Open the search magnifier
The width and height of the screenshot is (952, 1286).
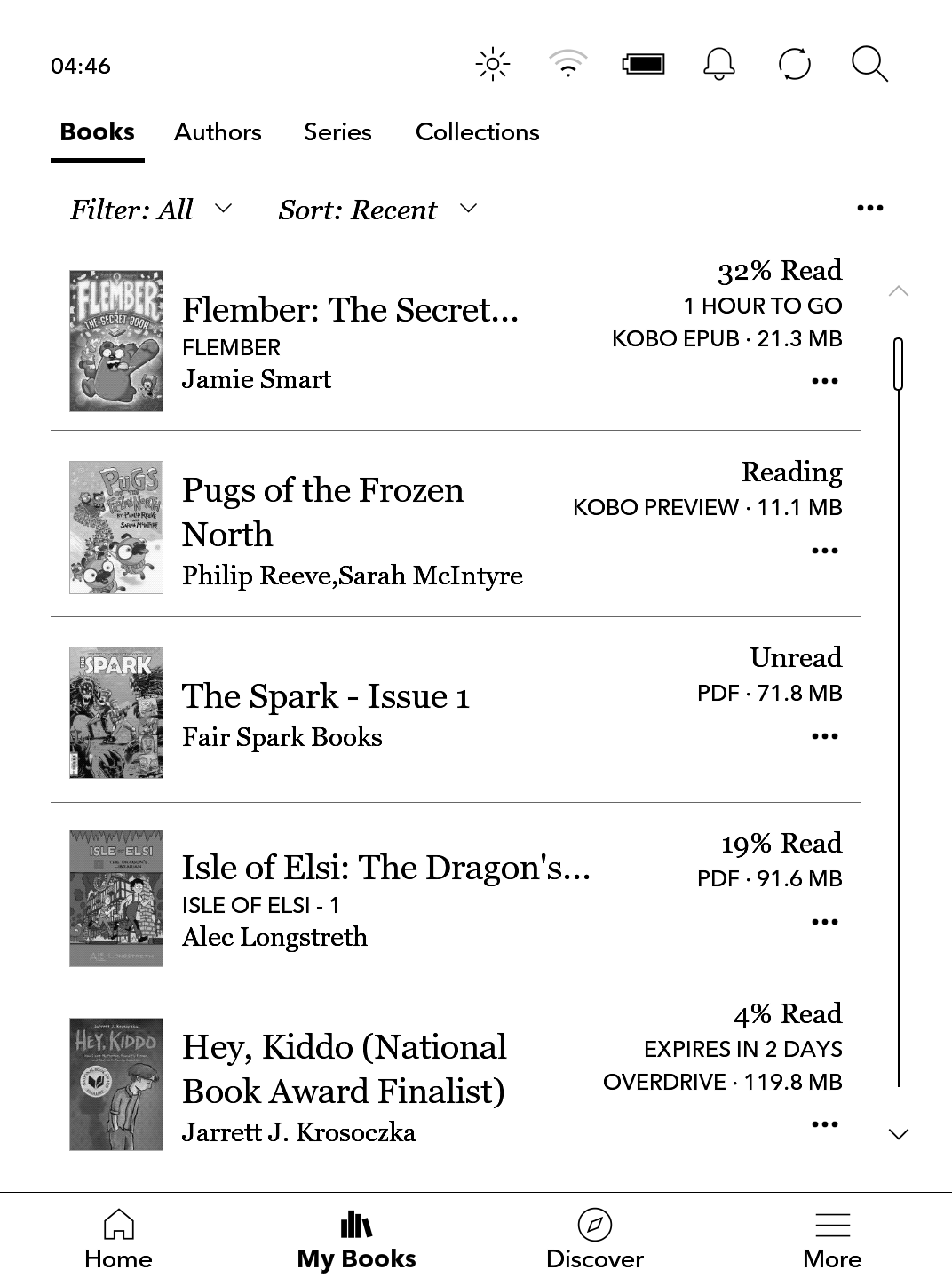coord(869,65)
